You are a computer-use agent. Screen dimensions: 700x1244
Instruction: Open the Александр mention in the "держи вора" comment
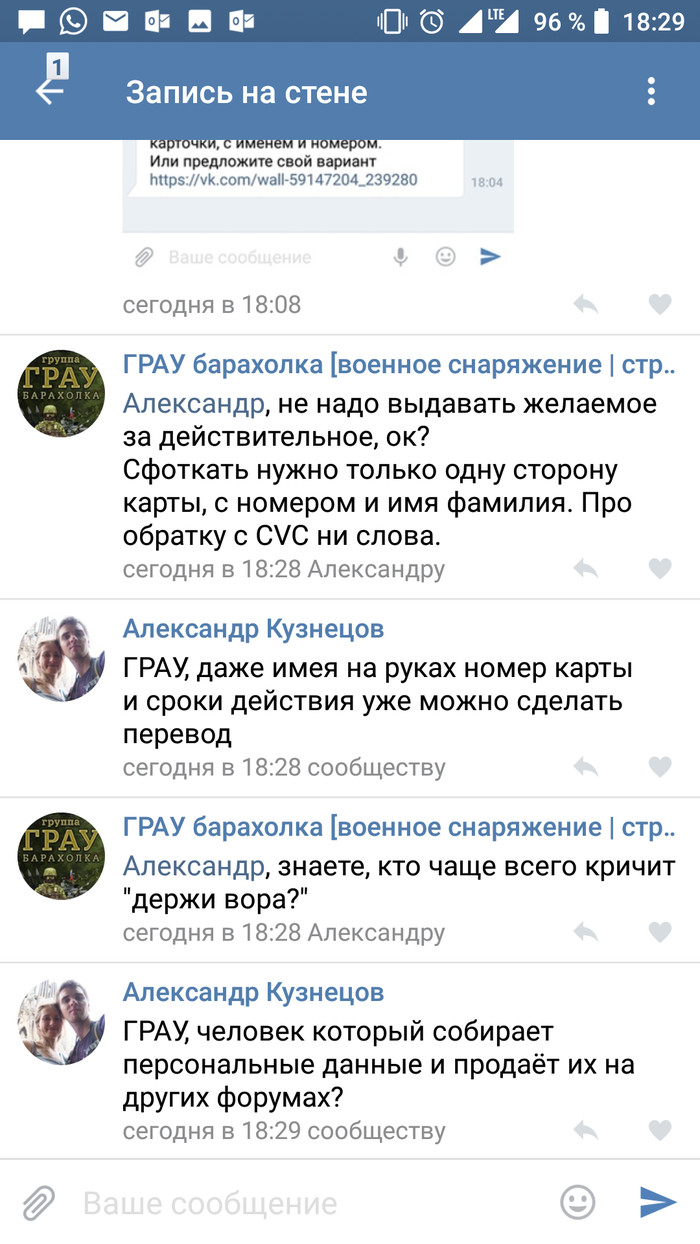[x=193, y=866]
